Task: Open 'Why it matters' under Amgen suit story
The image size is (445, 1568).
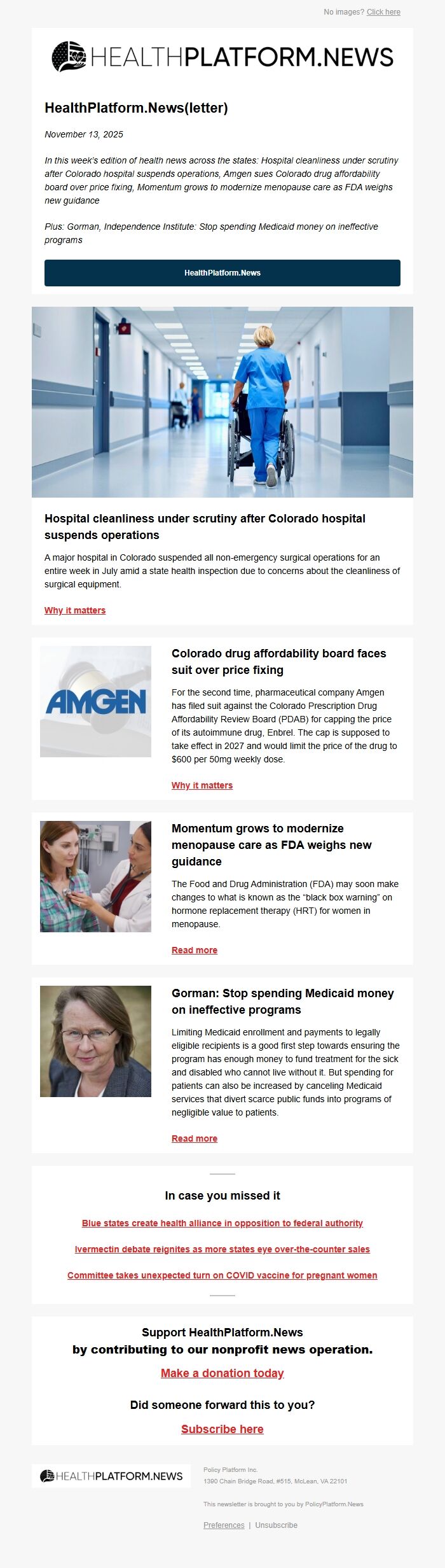Action: [x=202, y=785]
